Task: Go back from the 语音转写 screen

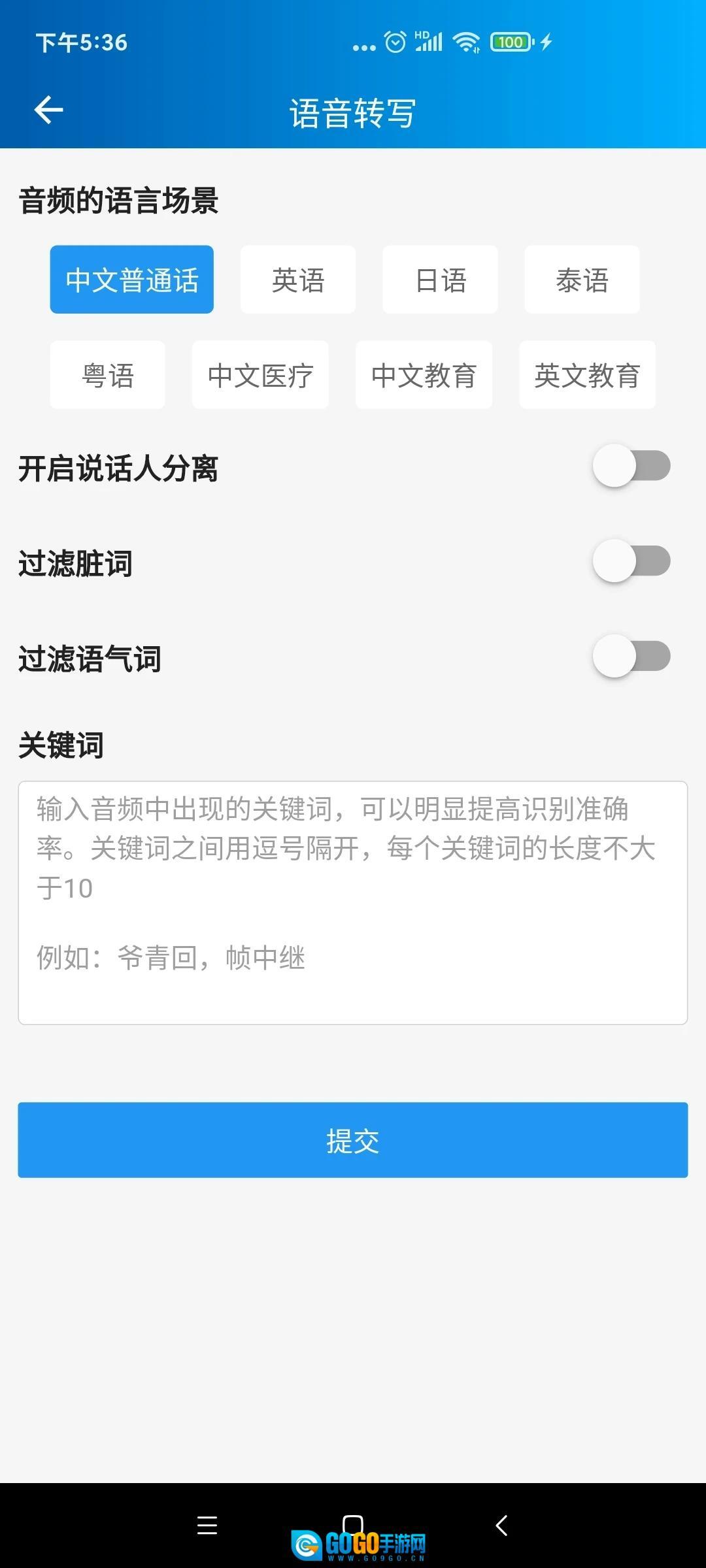Action: (x=48, y=110)
